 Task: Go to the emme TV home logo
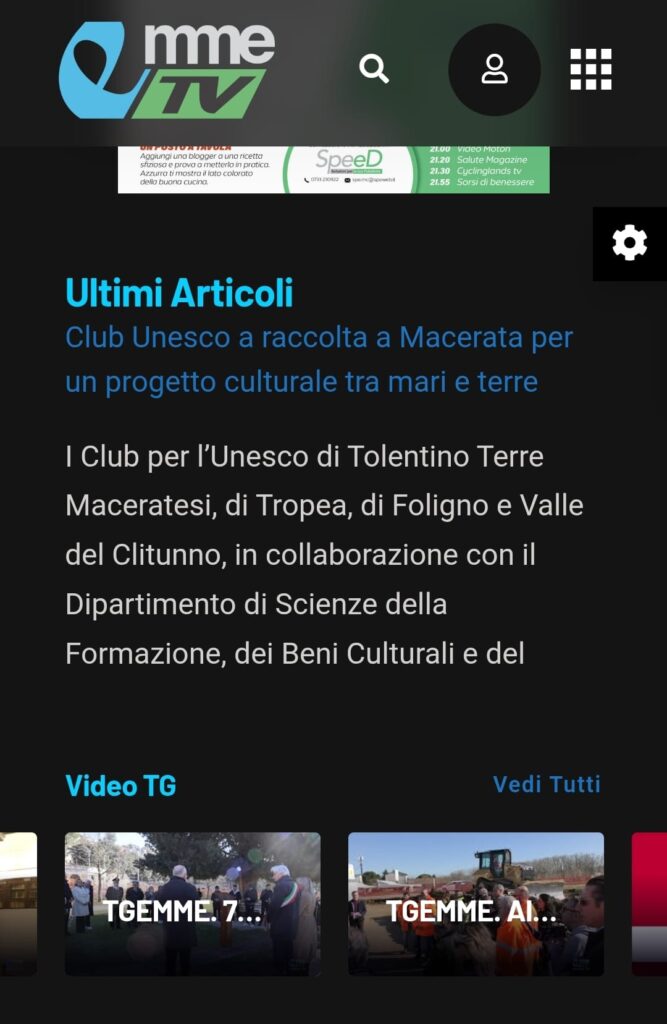coord(166,70)
